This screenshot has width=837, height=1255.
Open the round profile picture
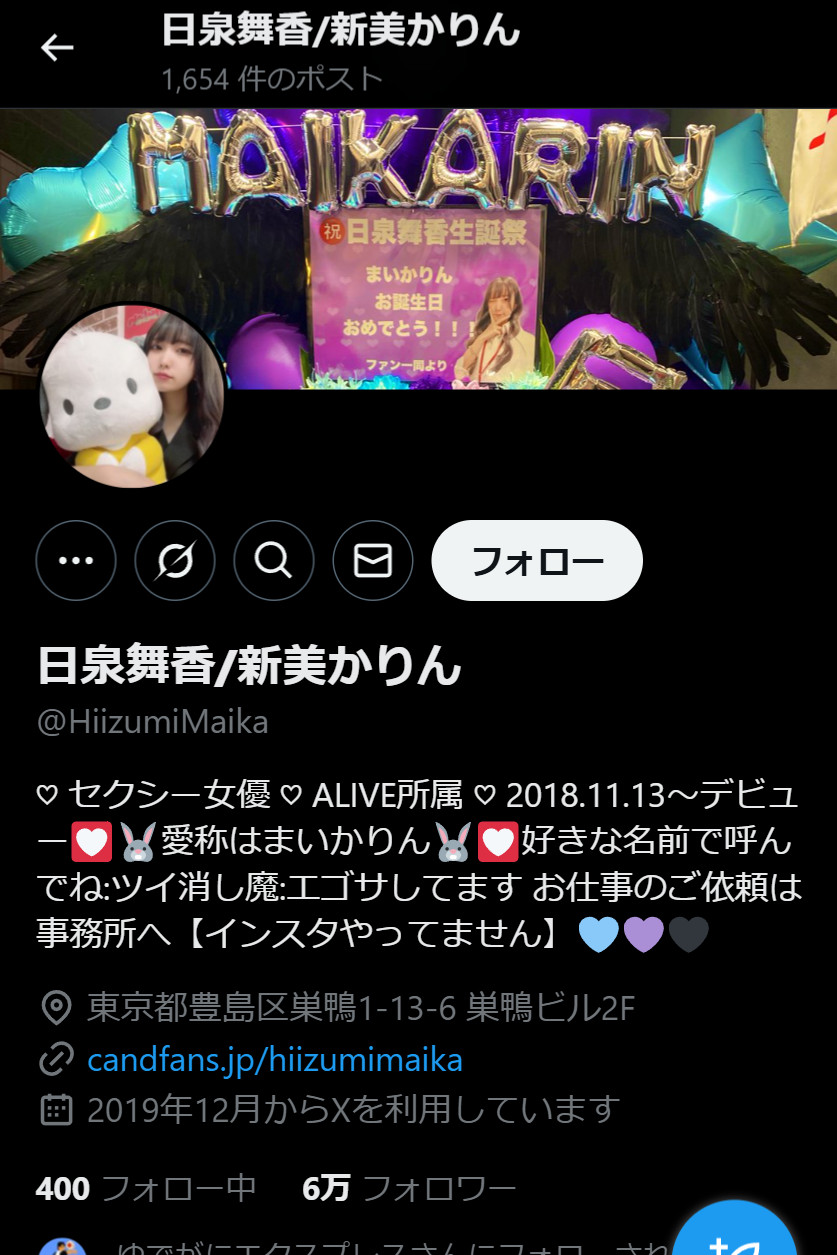131,397
